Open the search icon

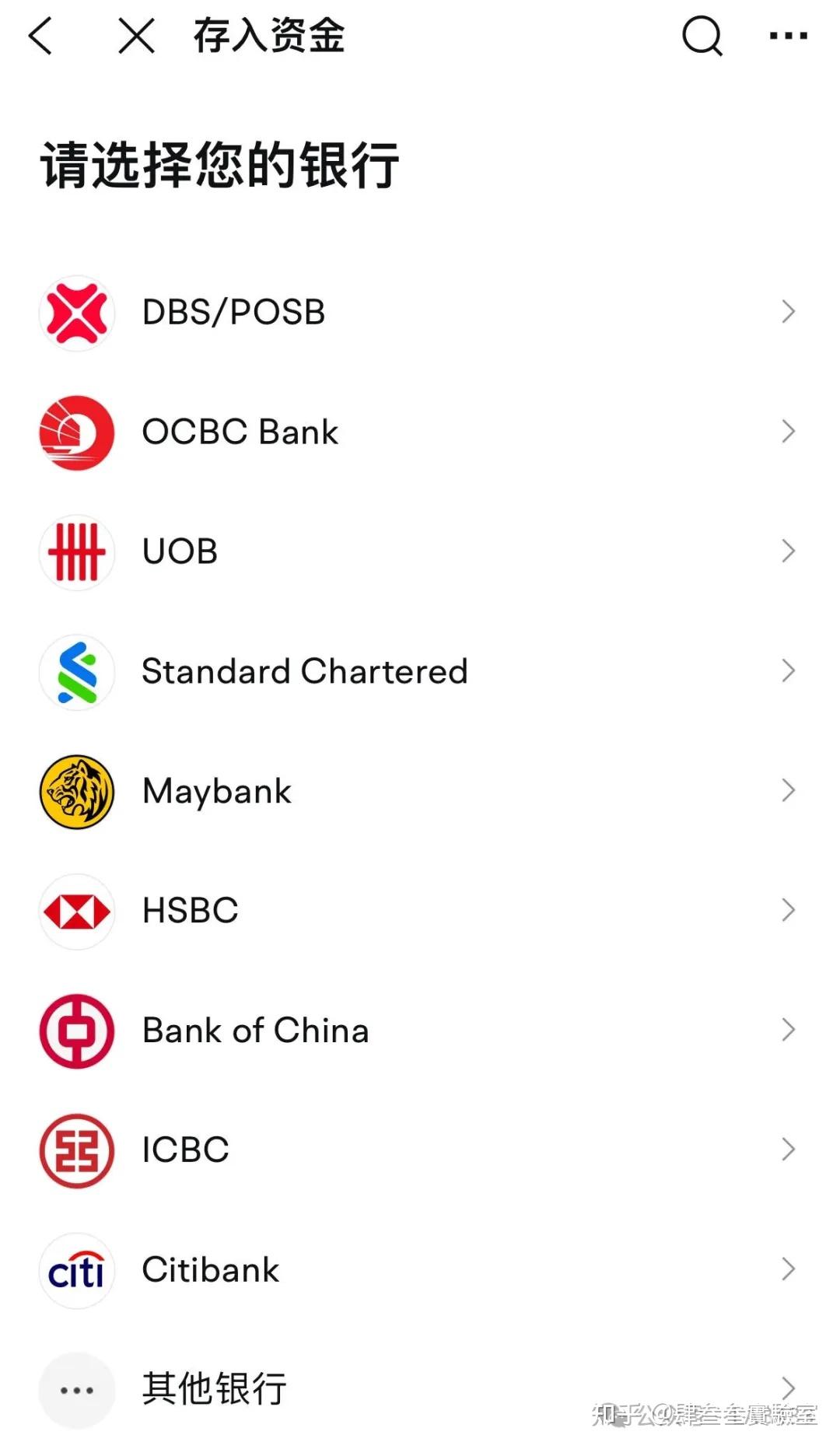[x=701, y=36]
